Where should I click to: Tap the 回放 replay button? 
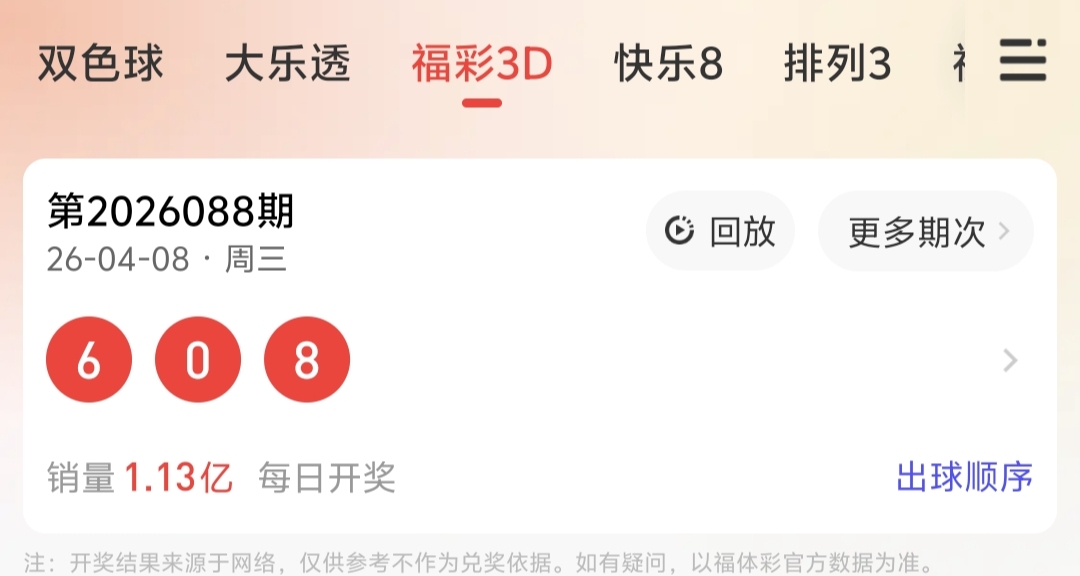720,232
